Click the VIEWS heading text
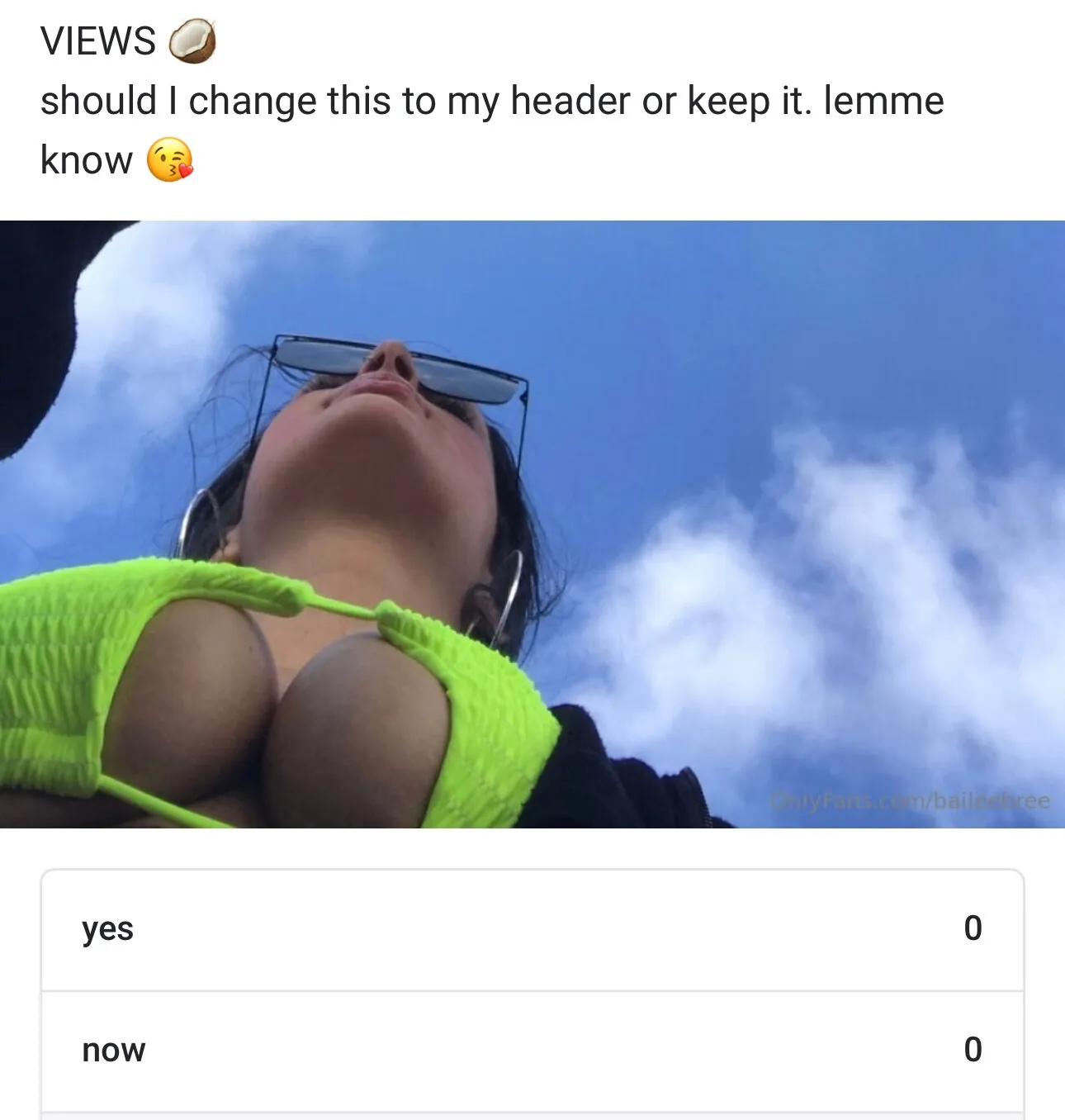 point(96,38)
